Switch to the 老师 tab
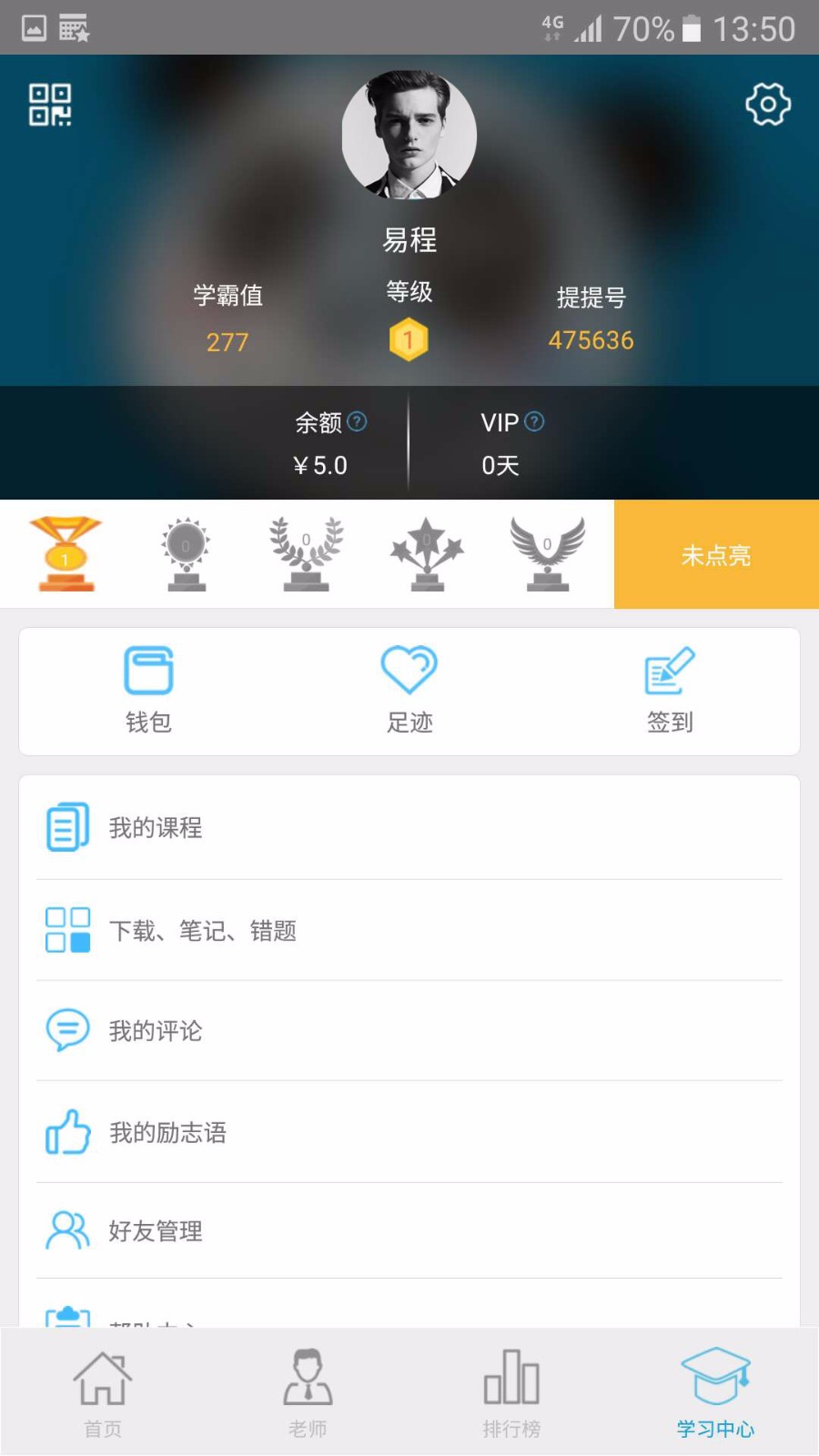The image size is (819, 1456). point(308,1393)
